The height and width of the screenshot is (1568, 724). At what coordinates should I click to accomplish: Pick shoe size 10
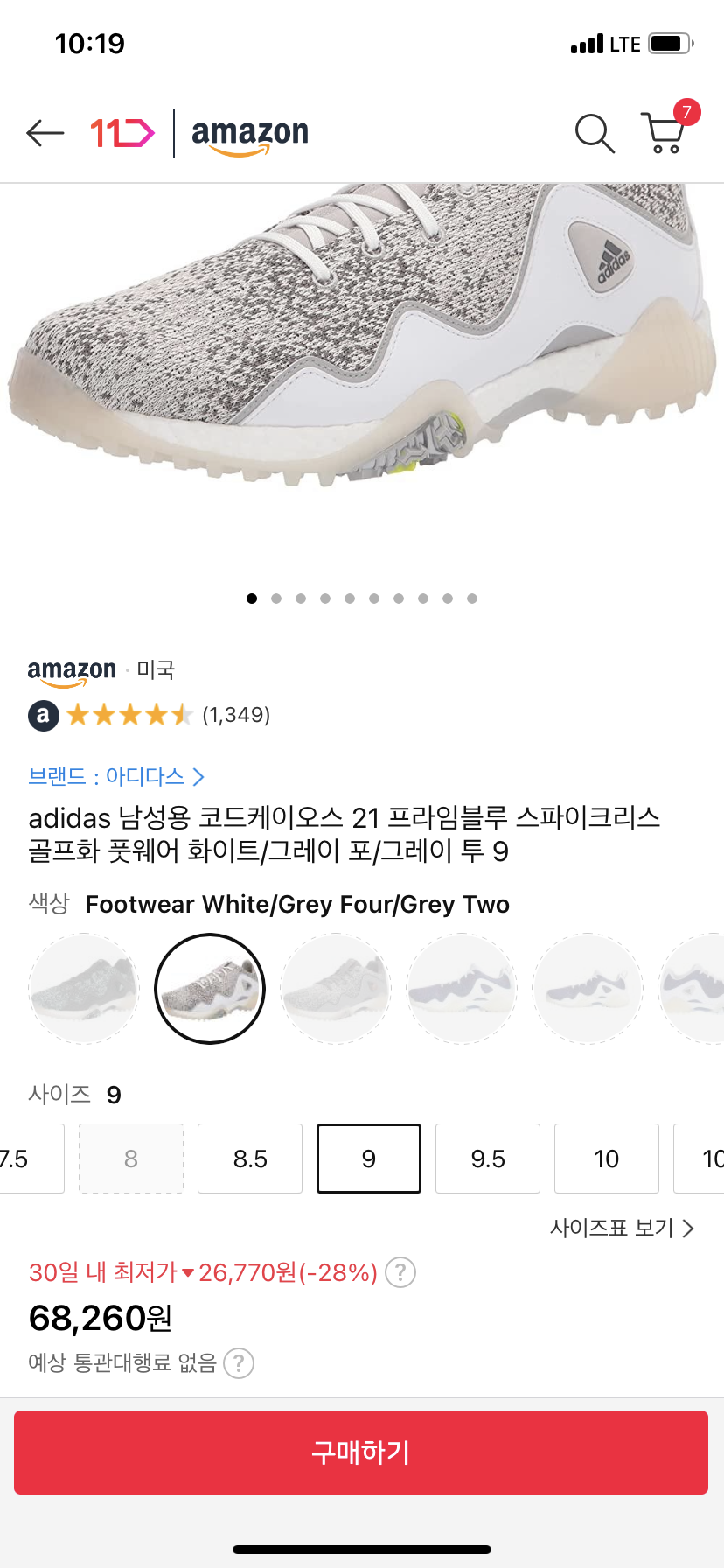coord(607,1158)
